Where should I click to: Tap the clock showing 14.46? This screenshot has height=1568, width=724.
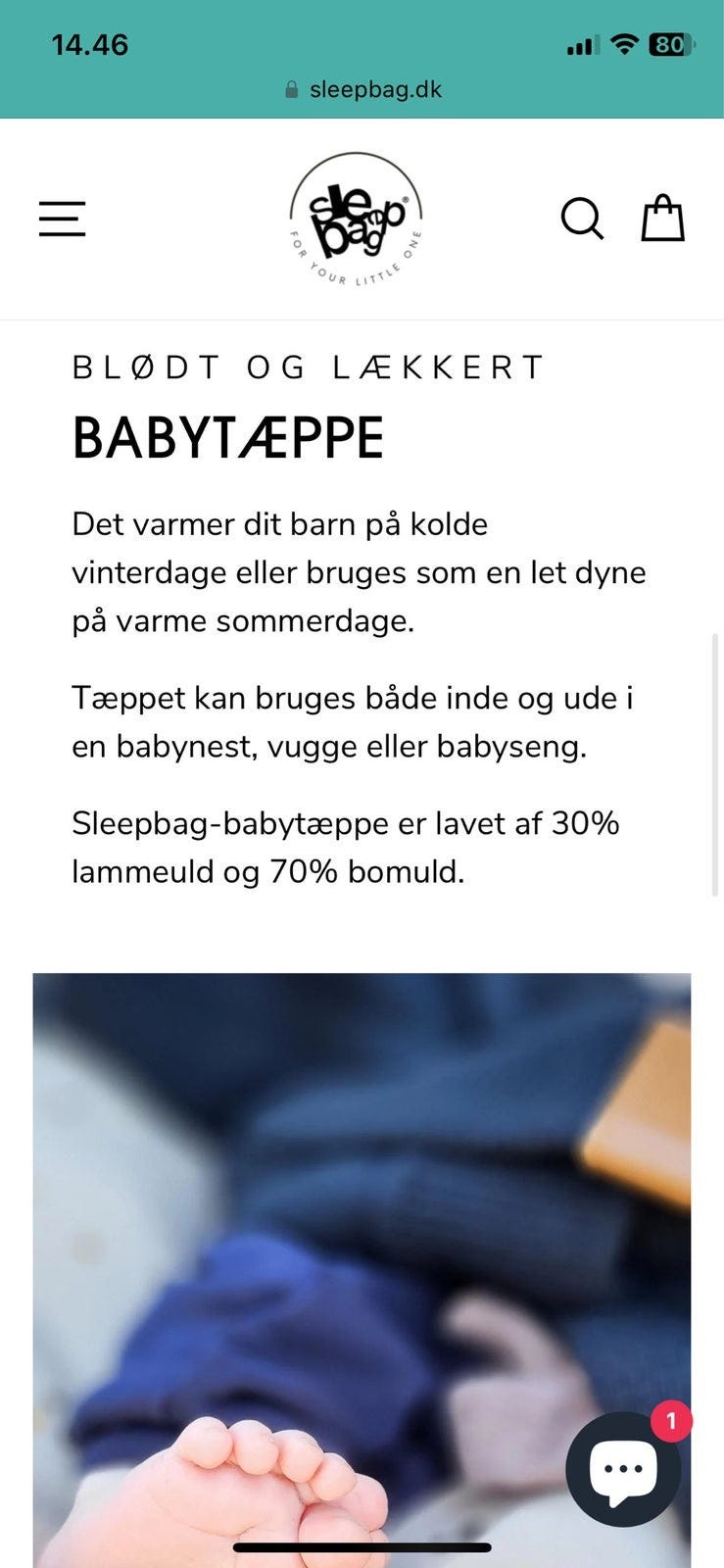(91, 44)
